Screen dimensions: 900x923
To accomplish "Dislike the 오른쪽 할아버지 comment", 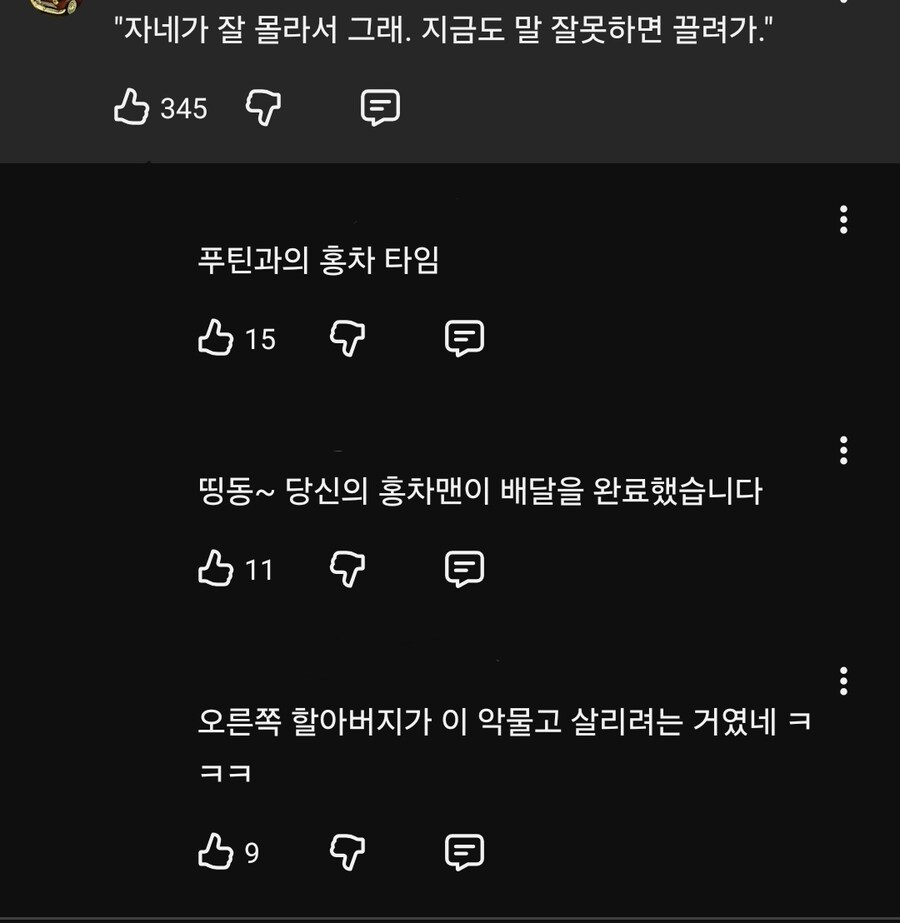I will coord(348,851).
